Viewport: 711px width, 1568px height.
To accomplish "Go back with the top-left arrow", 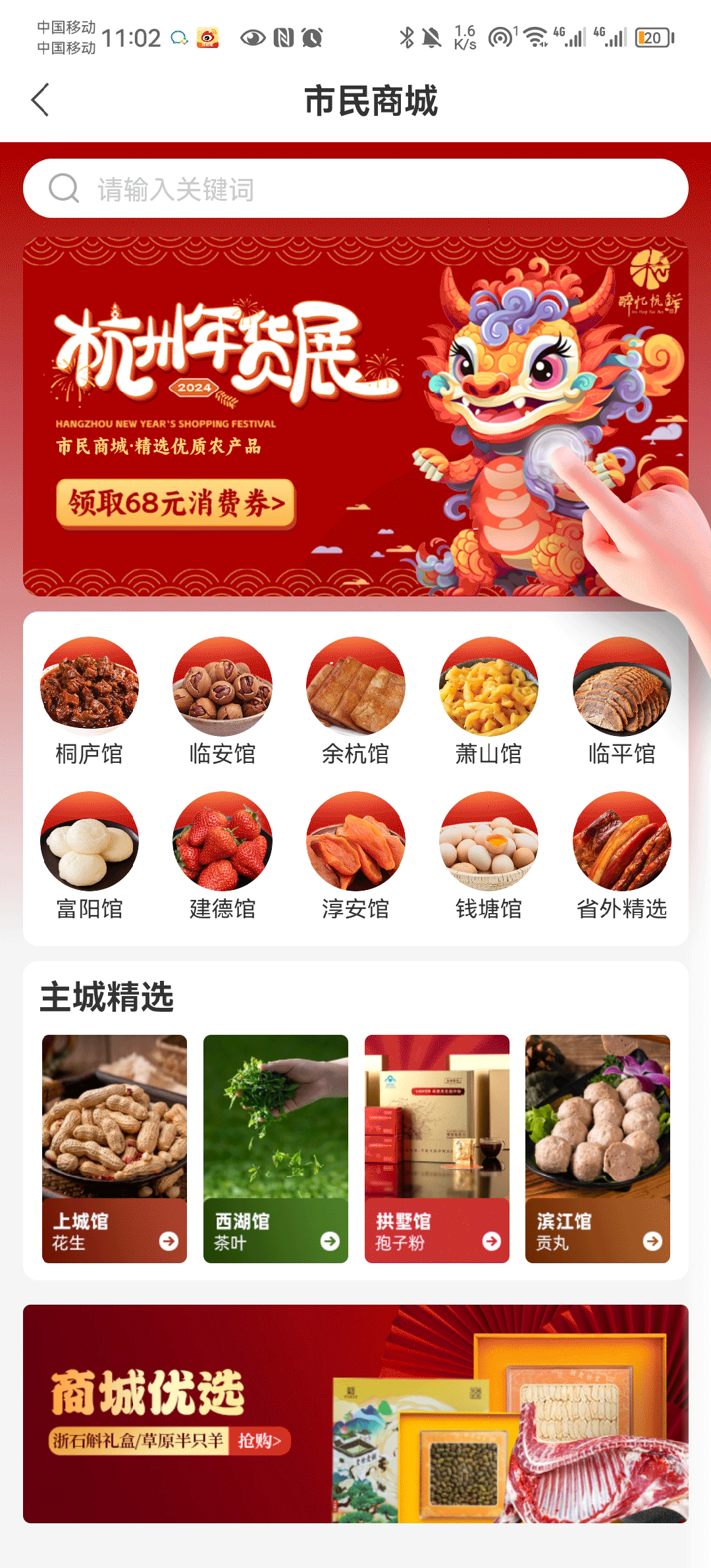I will click(x=39, y=100).
